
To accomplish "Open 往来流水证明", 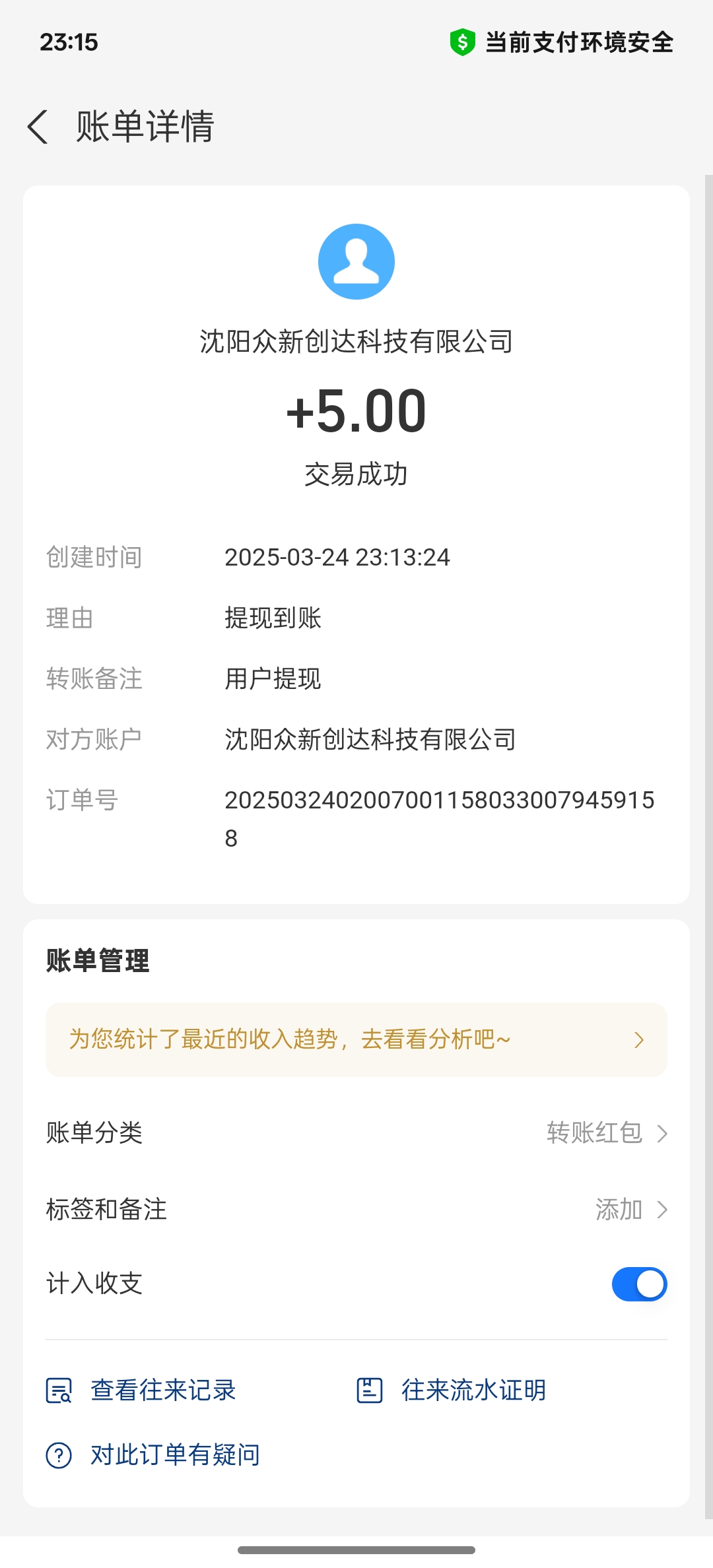I will coord(452,1390).
